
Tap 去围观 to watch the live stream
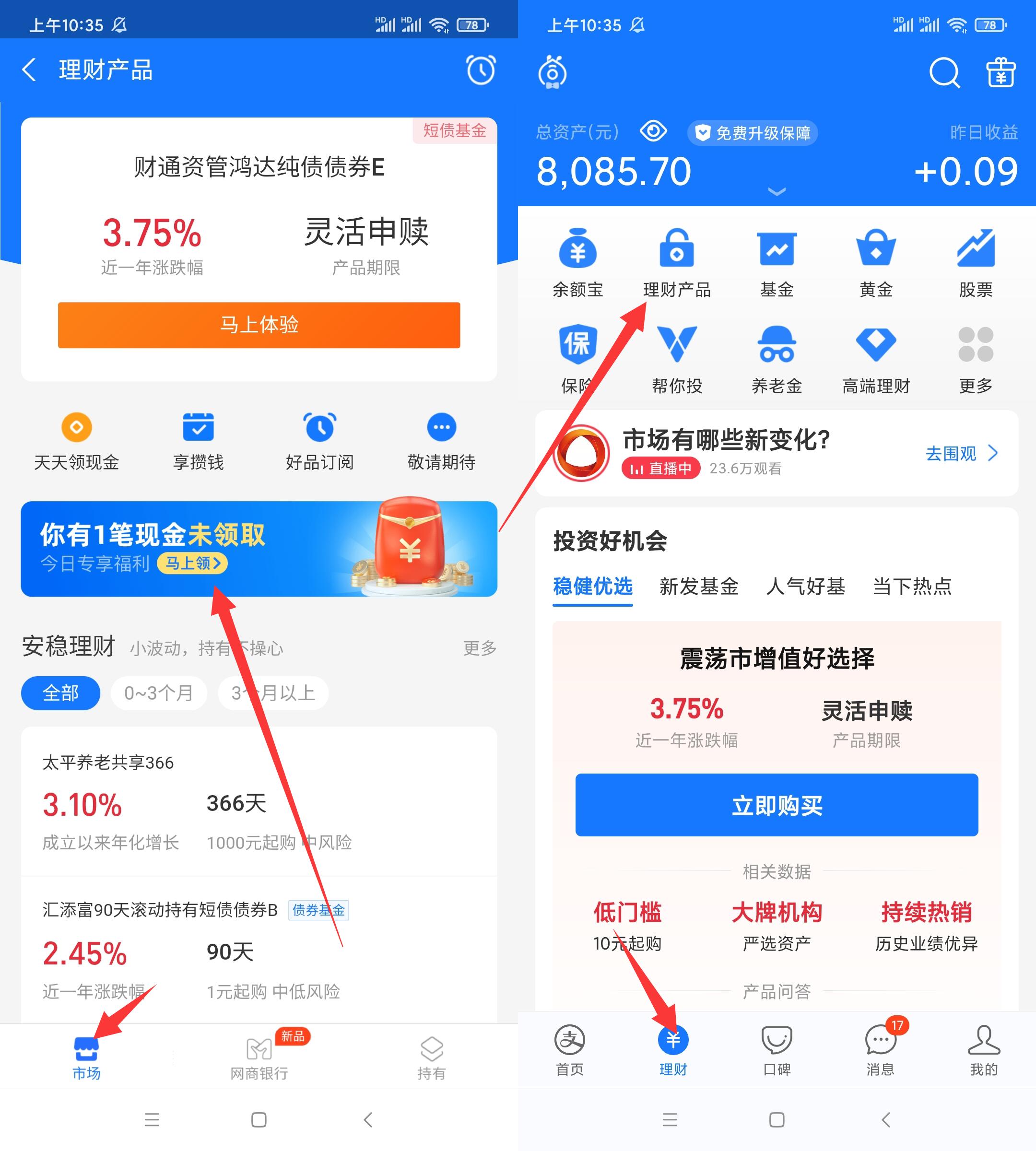pyautogui.click(x=962, y=453)
